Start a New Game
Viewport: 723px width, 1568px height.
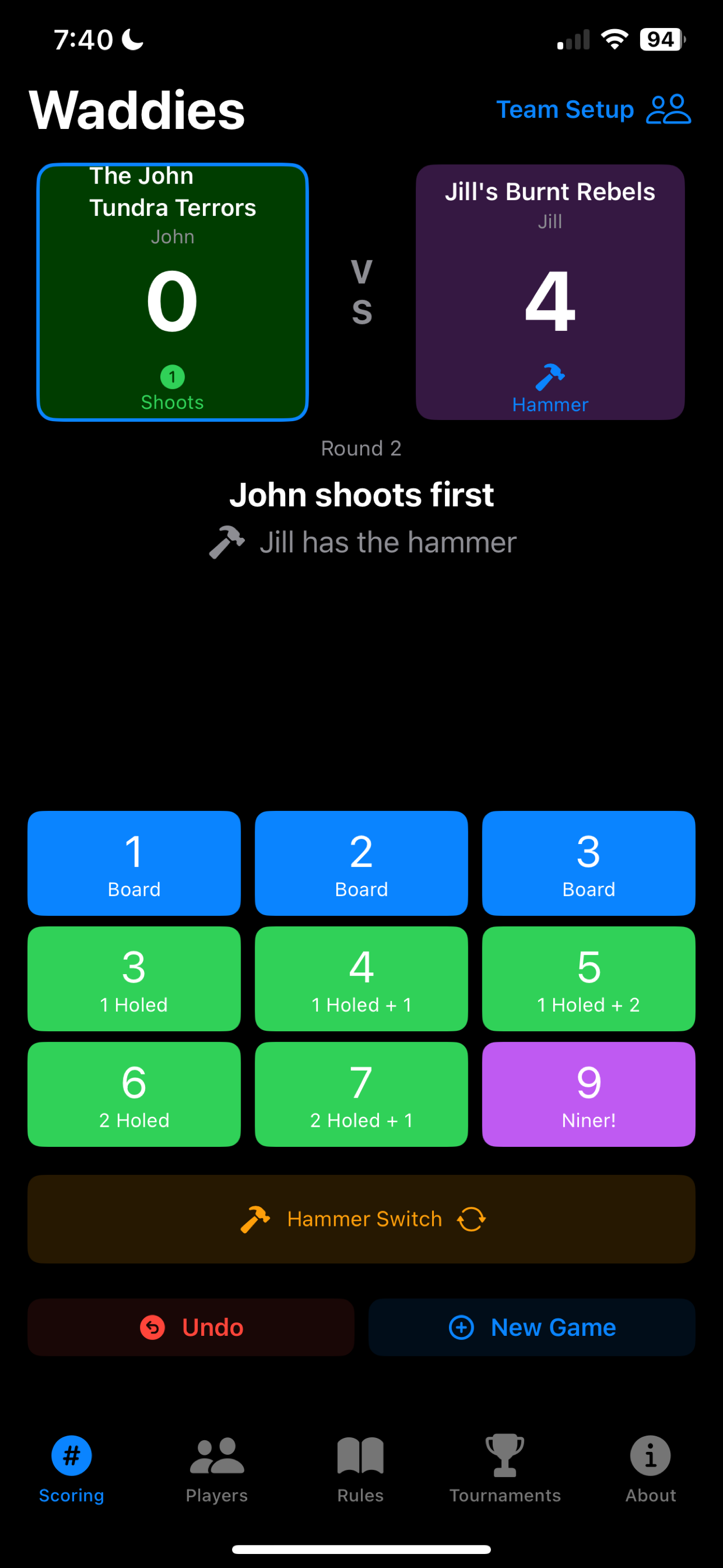[531, 1327]
